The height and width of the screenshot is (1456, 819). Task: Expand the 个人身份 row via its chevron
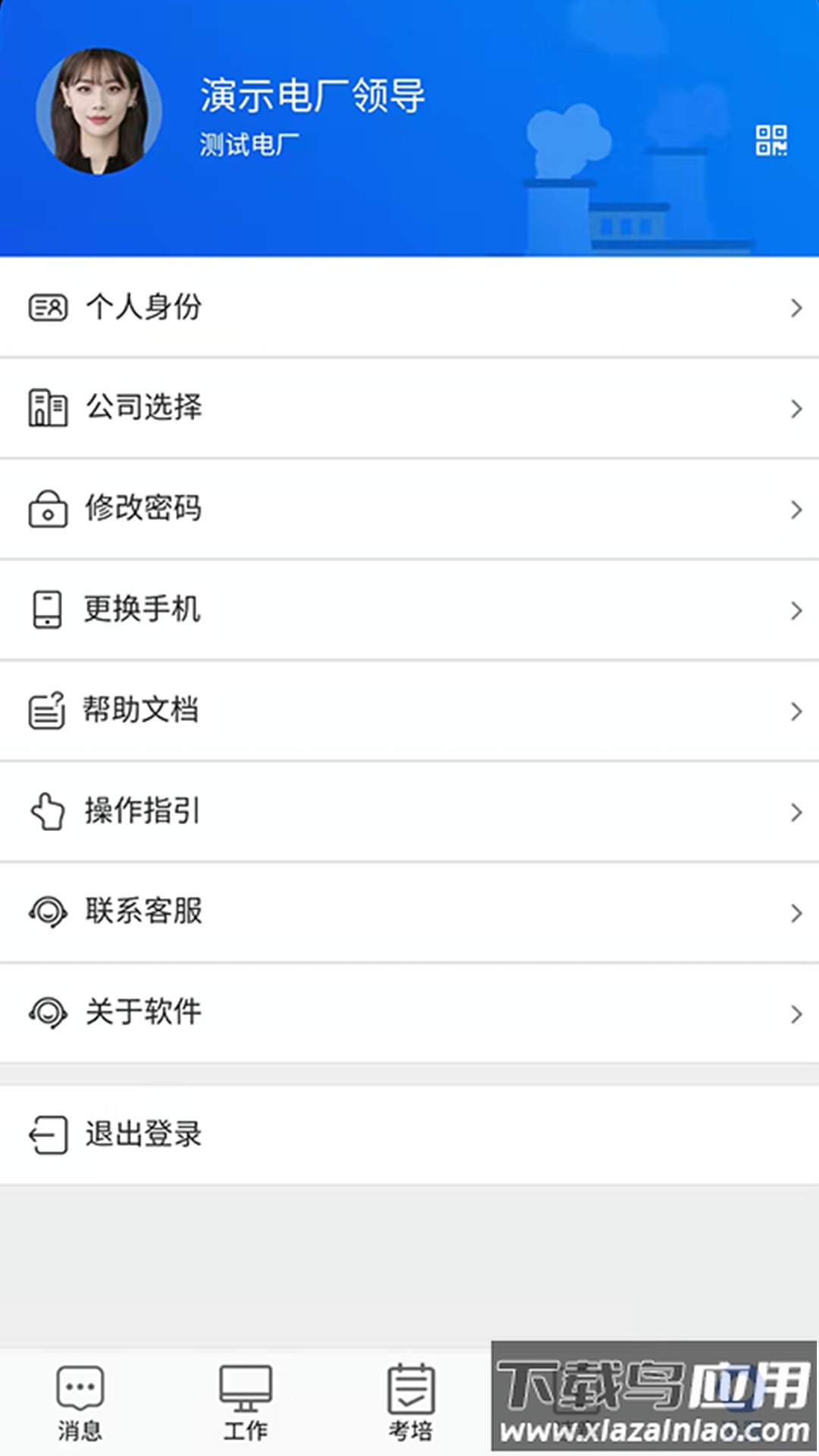795,307
